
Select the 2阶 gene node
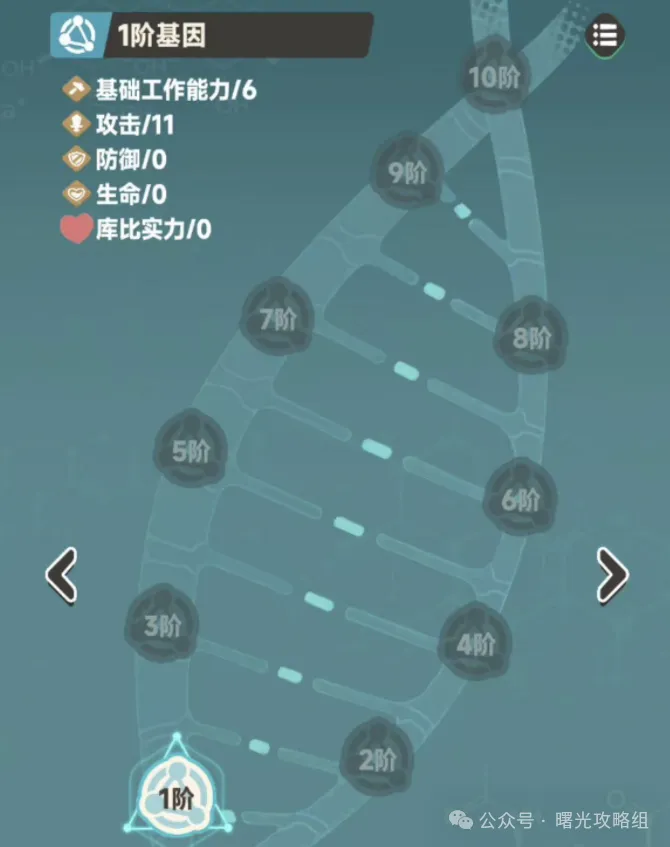pos(378,759)
